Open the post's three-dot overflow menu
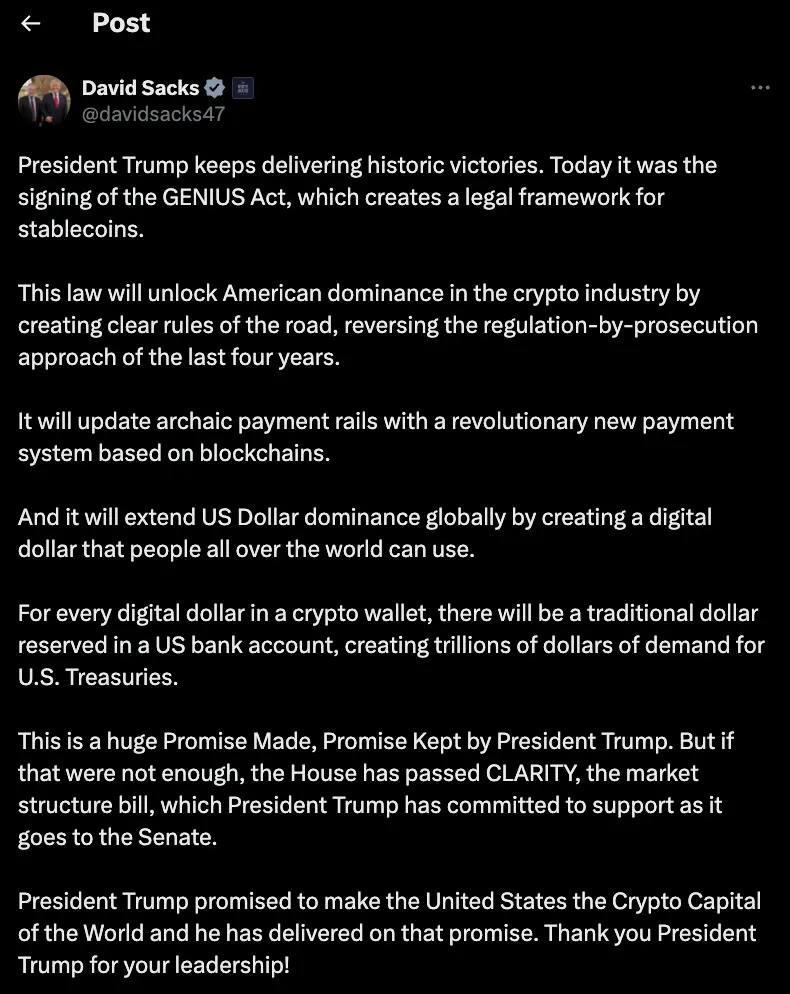The image size is (790, 994). tap(760, 88)
